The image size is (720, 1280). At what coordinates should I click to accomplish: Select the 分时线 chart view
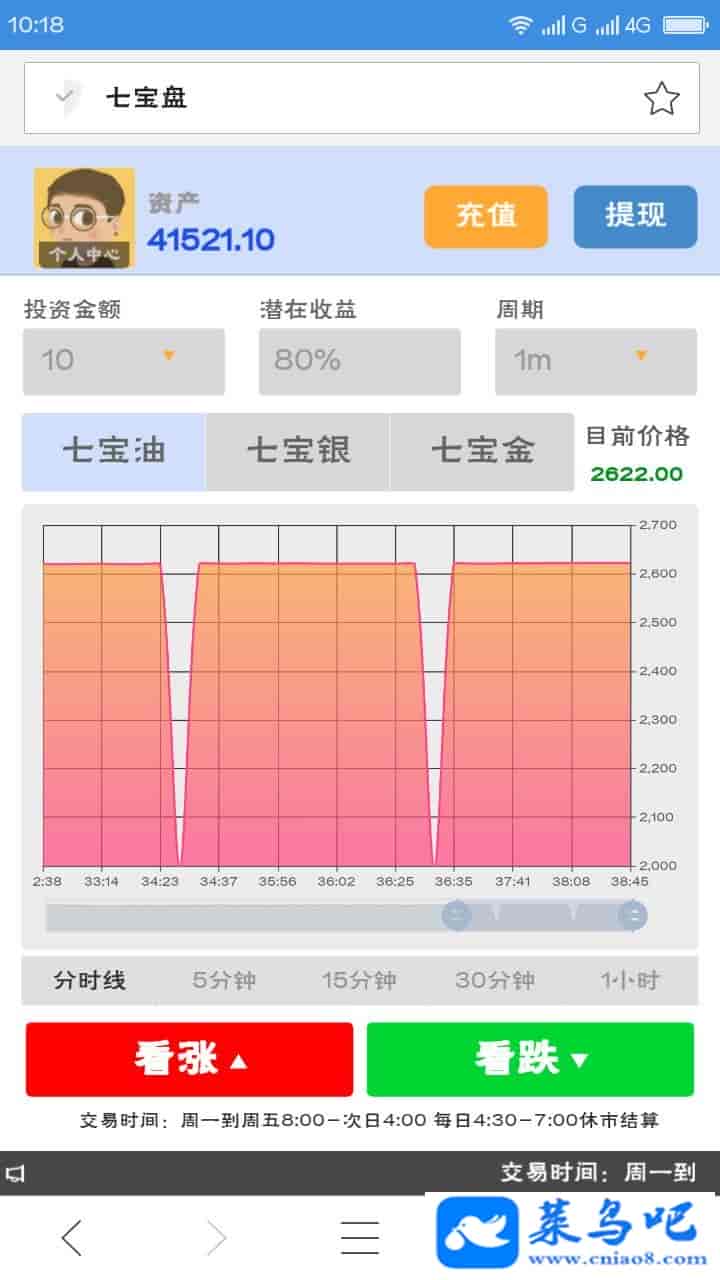click(x=90, y=980)
